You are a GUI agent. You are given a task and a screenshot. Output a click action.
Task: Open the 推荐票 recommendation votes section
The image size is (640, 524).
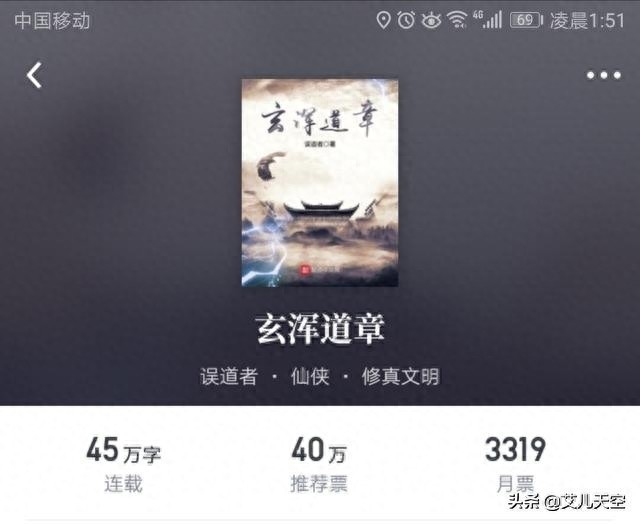pos(319,464)
